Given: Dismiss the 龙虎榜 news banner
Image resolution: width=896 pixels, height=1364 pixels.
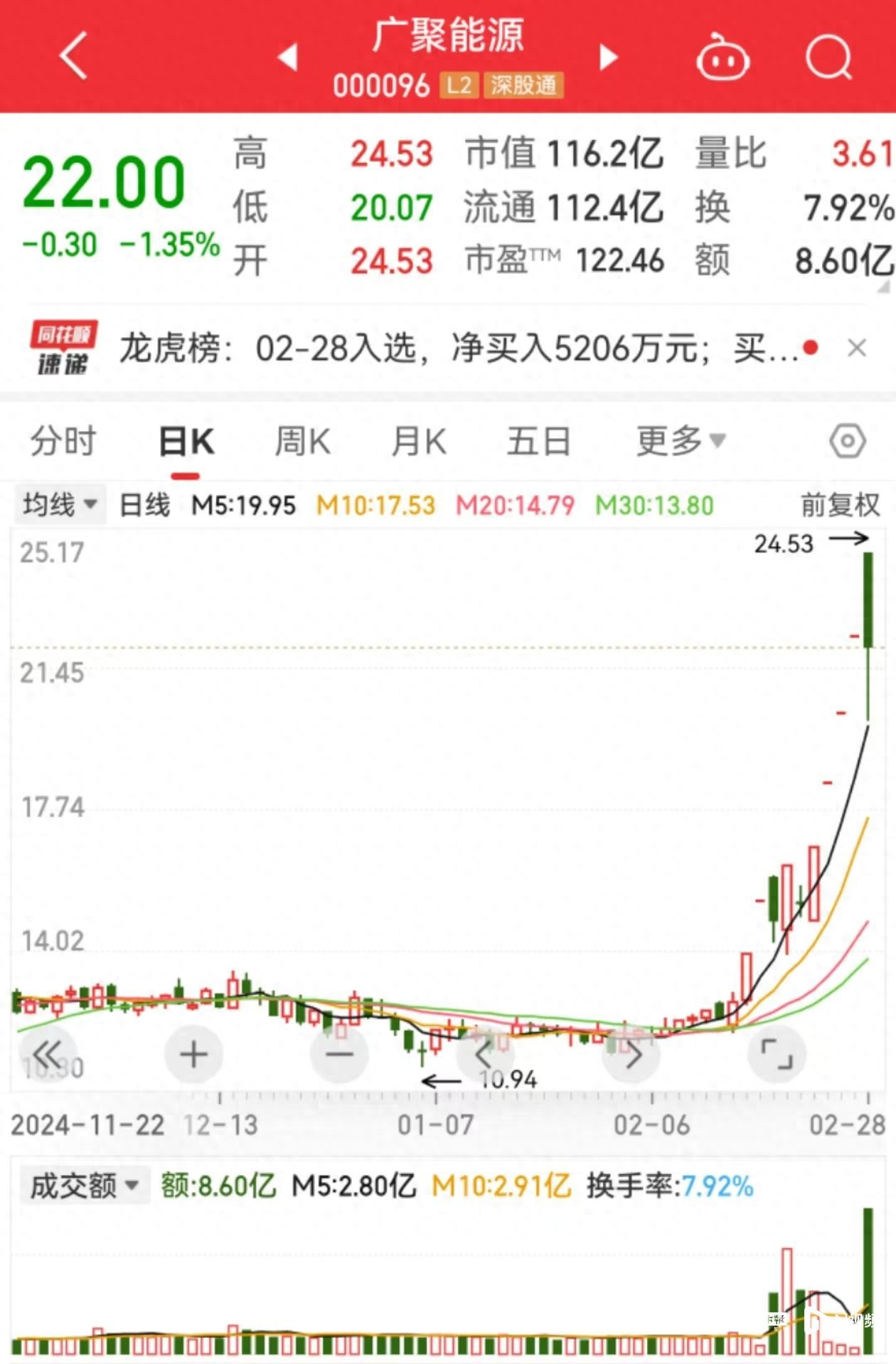Looking at the screenshot, I should pos(857,348).
